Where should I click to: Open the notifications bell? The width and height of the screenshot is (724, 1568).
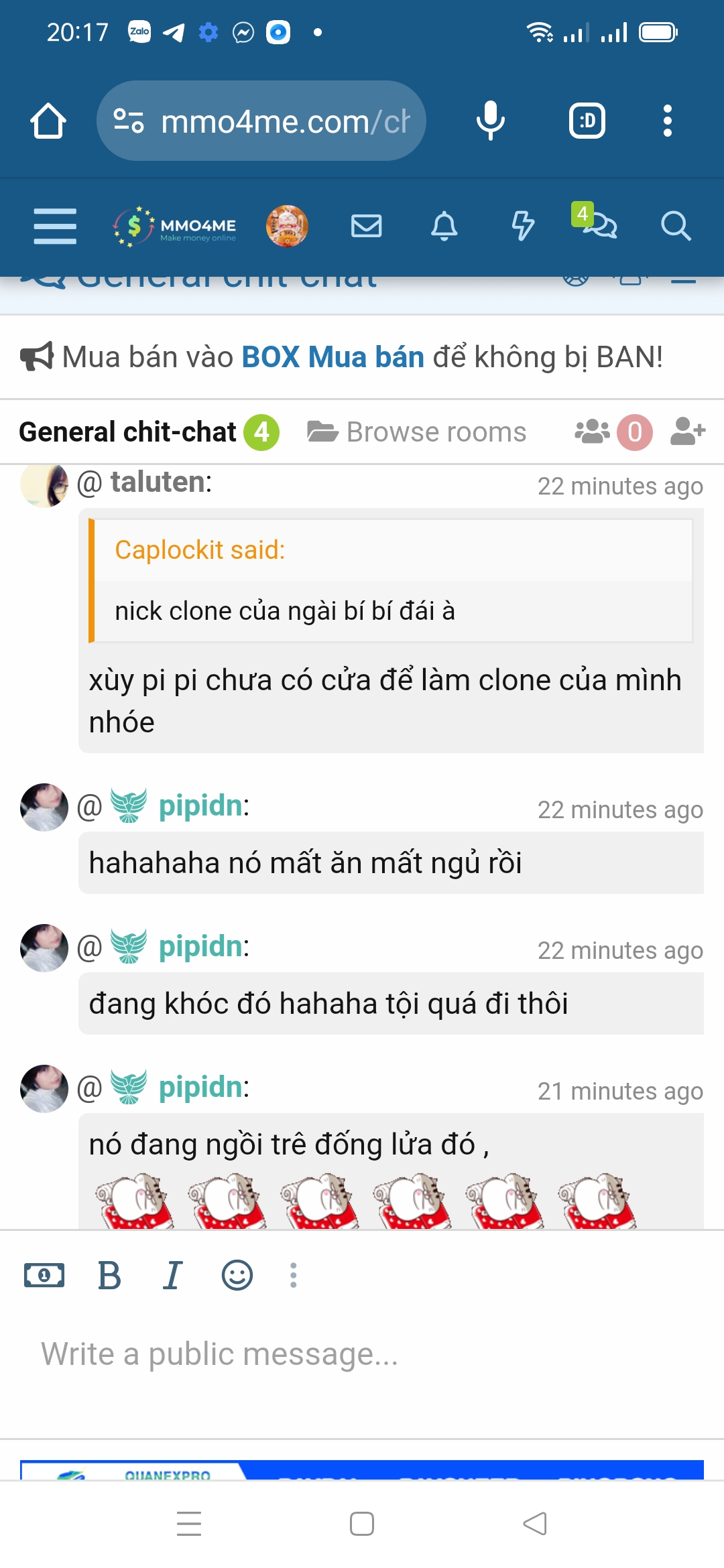click(x=444, y=226)
